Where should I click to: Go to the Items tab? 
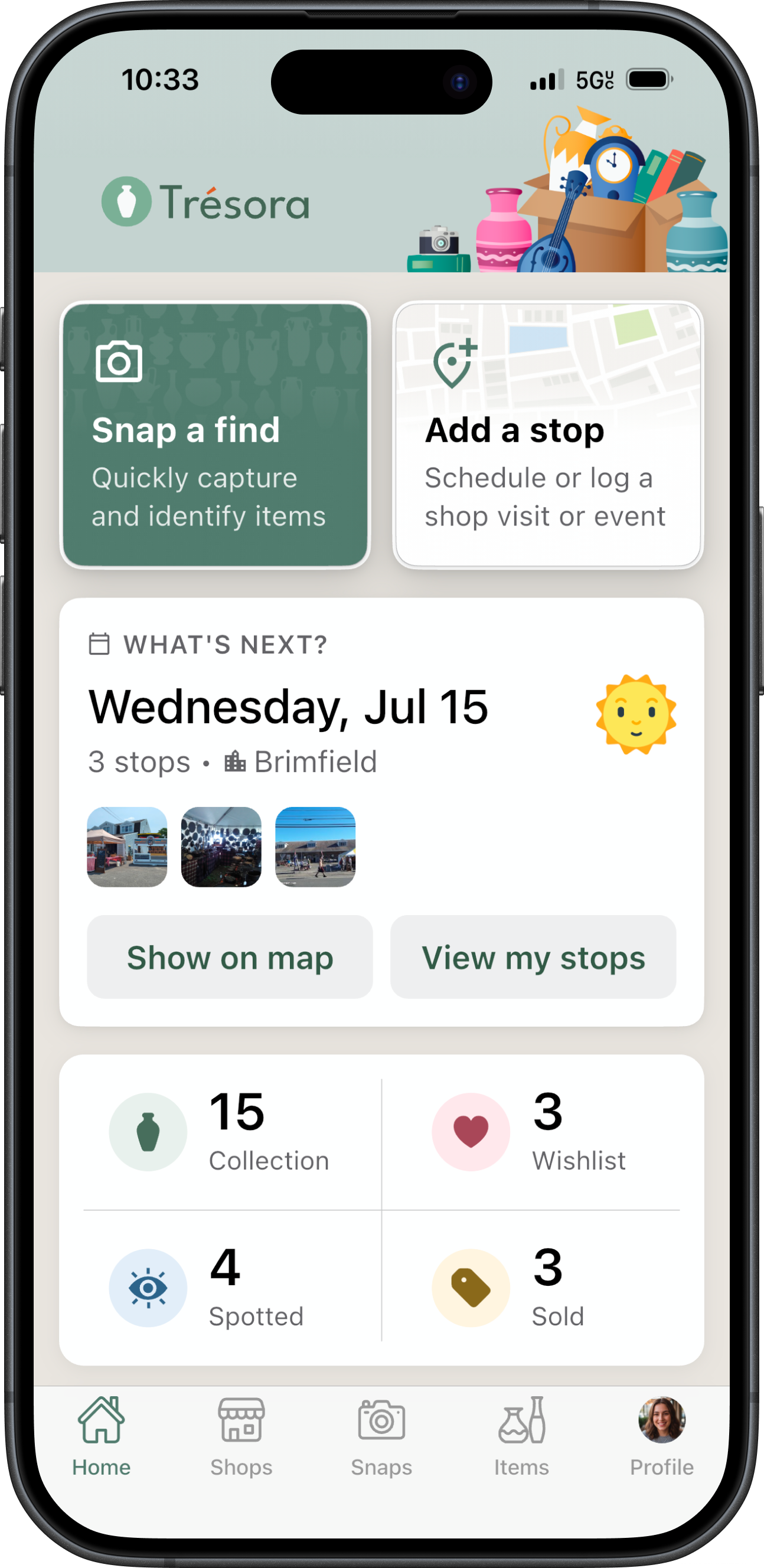(x=521, y=1436)
